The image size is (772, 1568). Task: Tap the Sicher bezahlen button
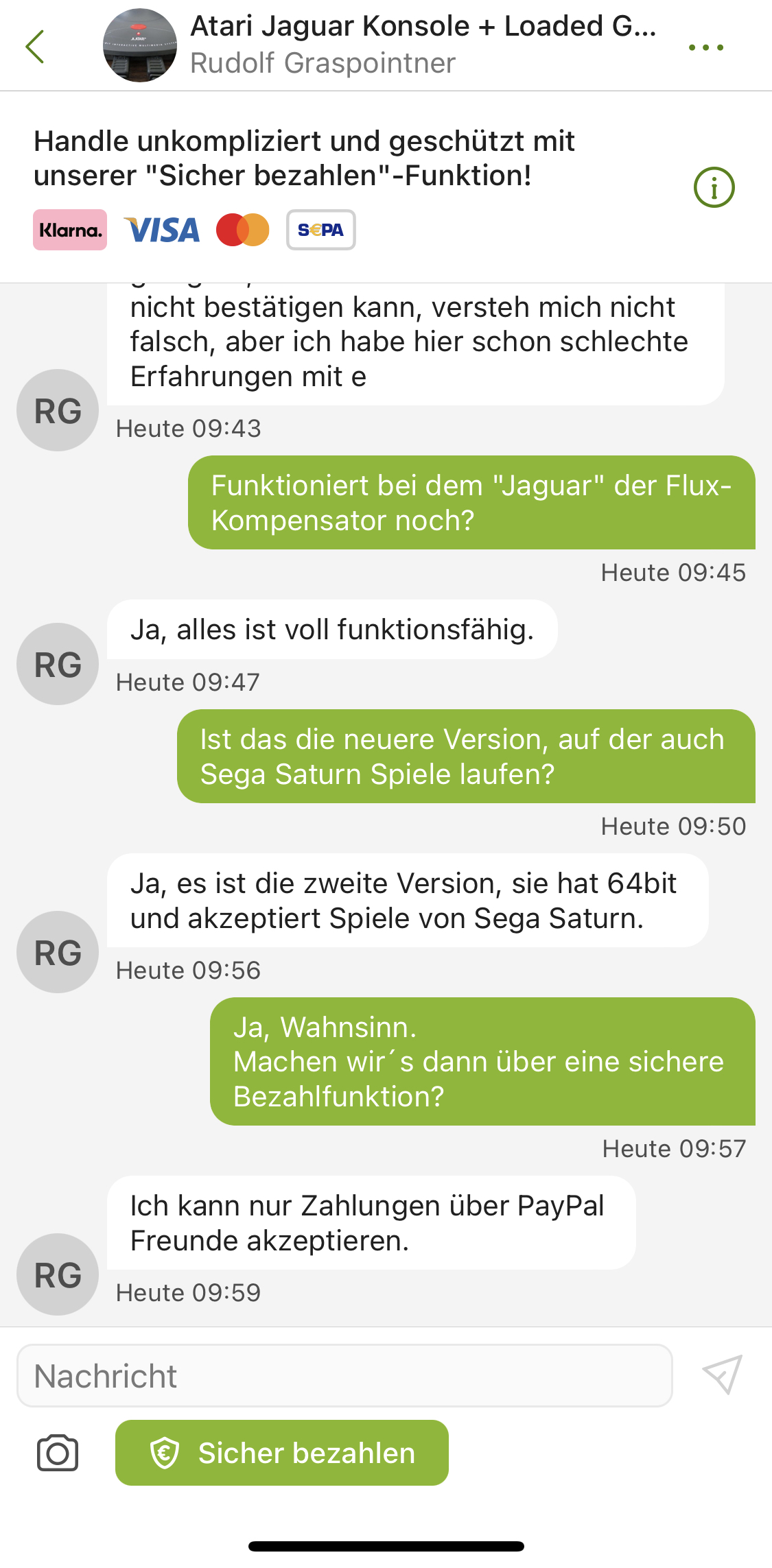point(282,1452)
